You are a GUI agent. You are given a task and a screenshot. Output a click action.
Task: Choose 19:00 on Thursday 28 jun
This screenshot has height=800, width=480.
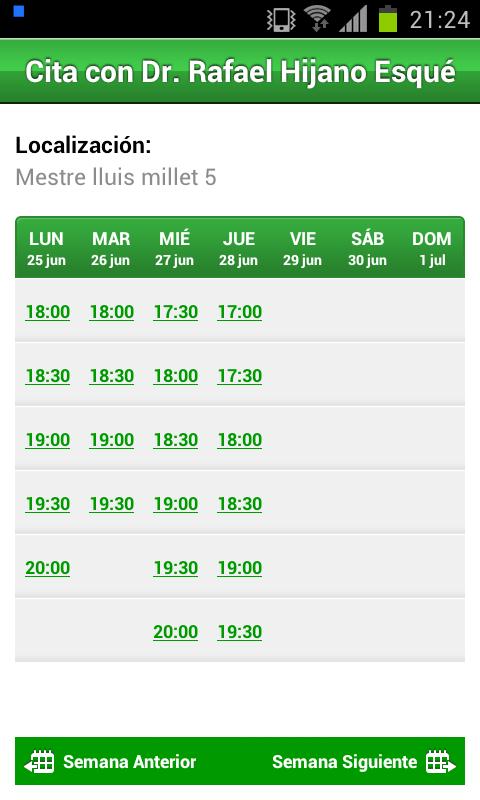pos(240,568)
